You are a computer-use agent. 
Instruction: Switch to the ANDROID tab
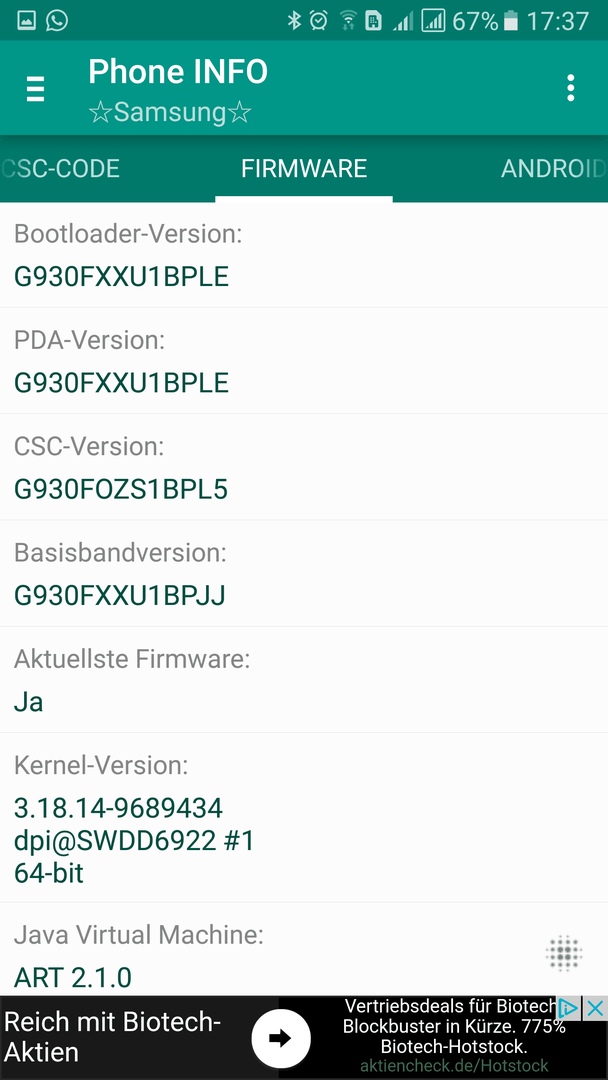[553, 169]
